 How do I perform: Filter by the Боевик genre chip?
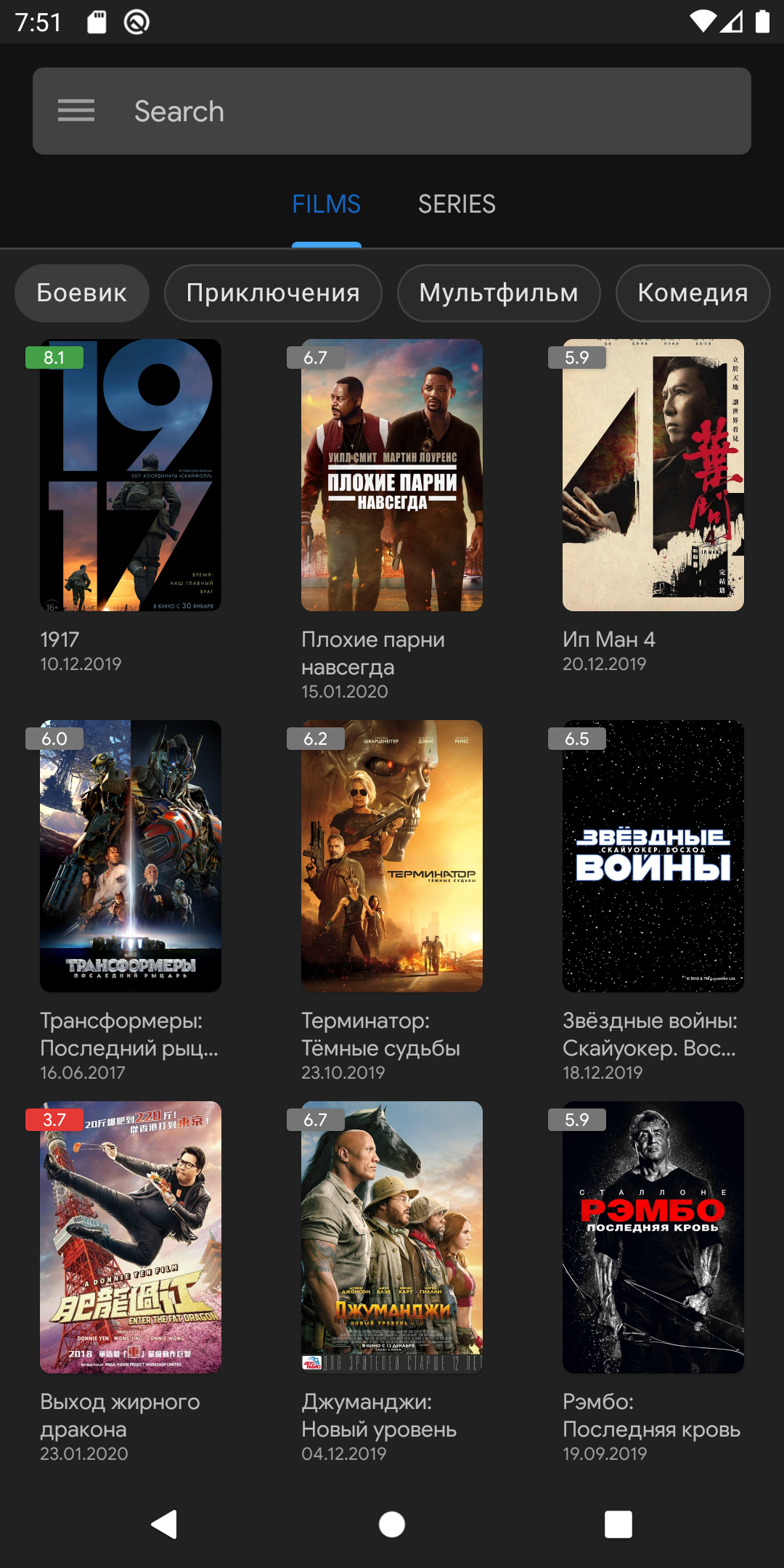tap(82, 293)
